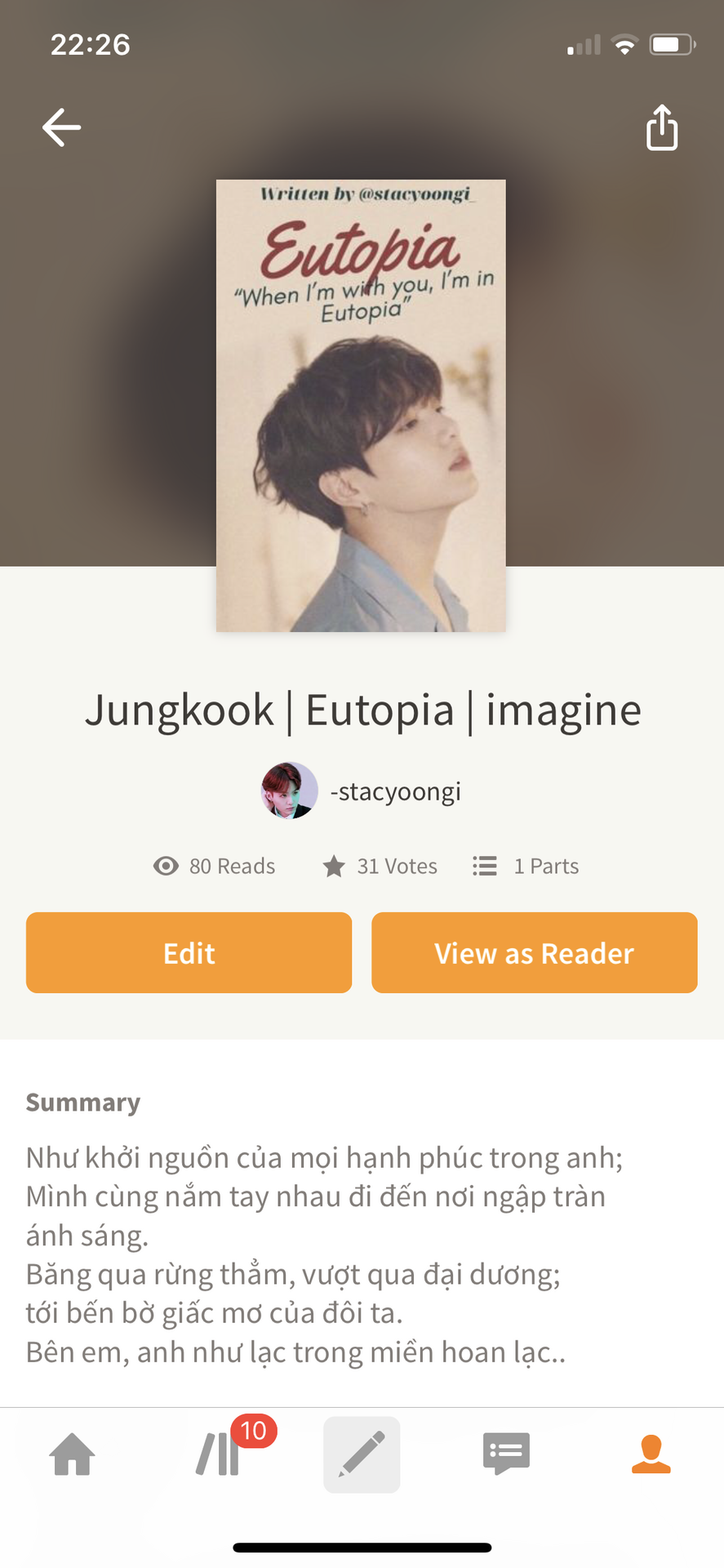The height and width of the screenshot is (1568, 724).
Task: Tap View as Reader
Action: (x=534, y=952)
